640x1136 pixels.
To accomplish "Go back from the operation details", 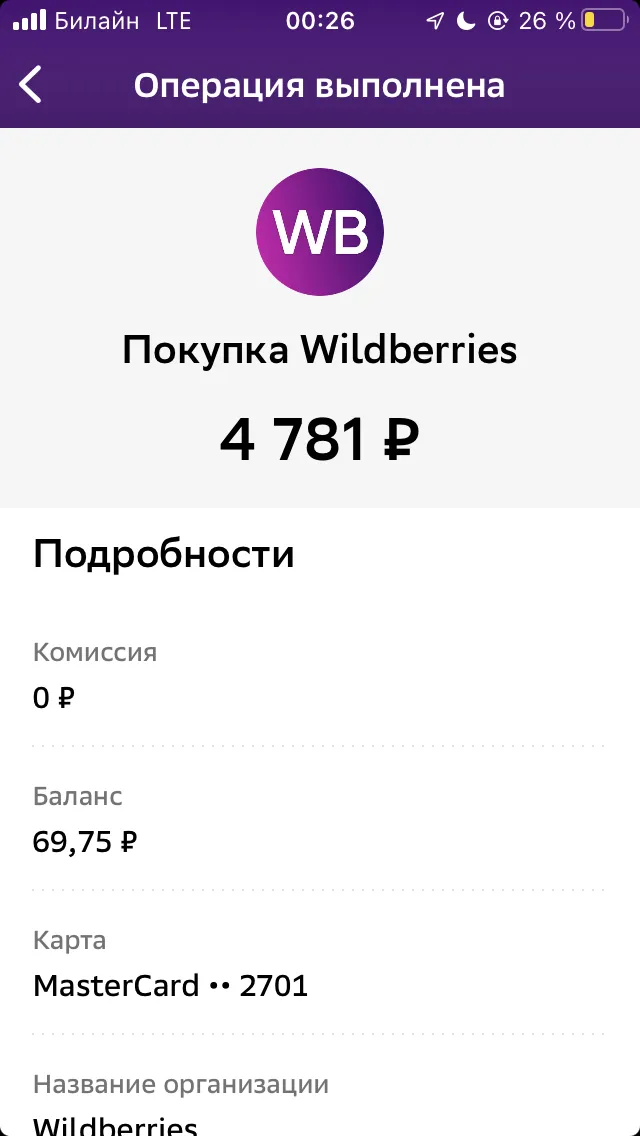I will click(30, 85).
